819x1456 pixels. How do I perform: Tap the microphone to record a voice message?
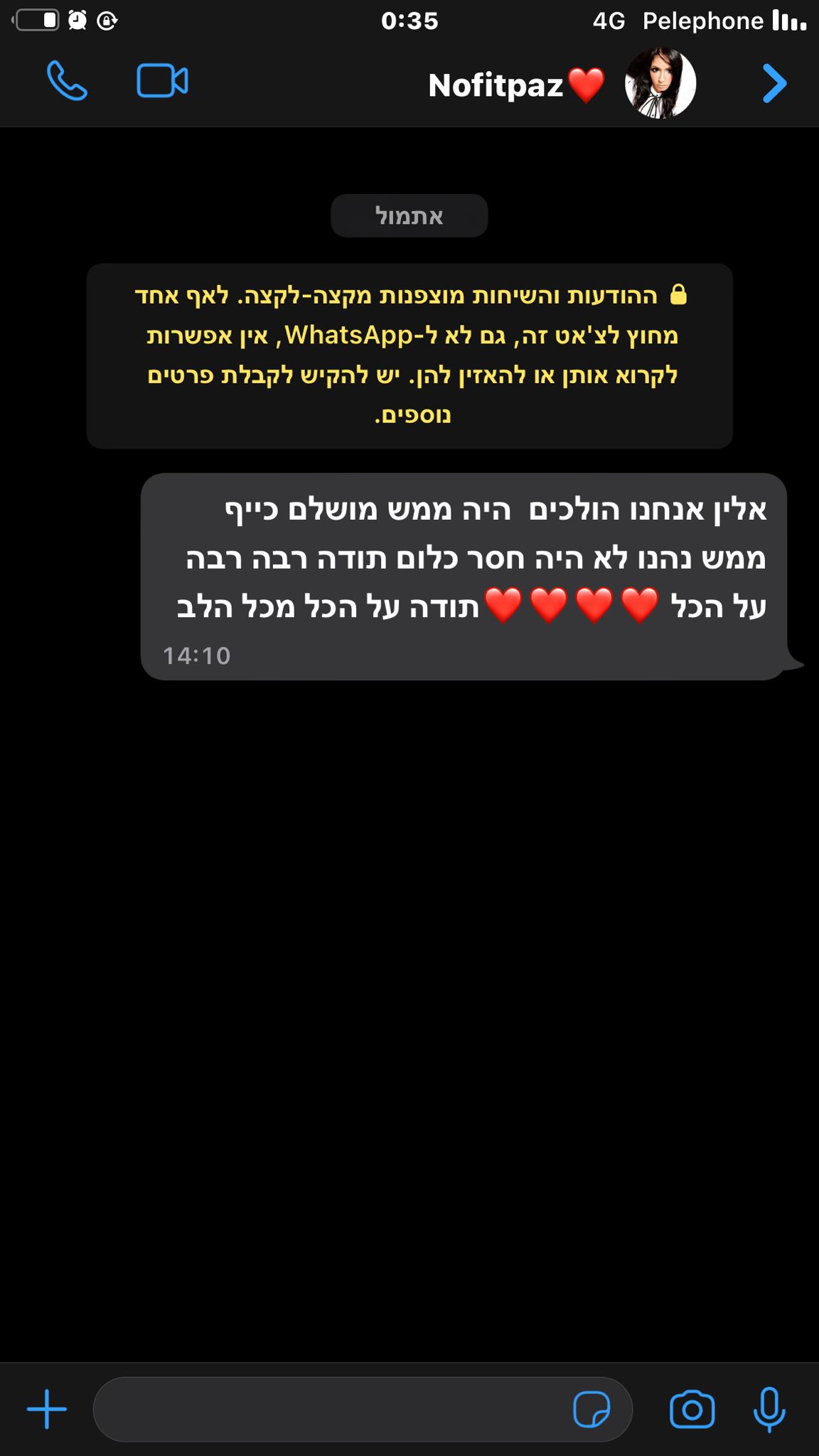click(769, 1409)
